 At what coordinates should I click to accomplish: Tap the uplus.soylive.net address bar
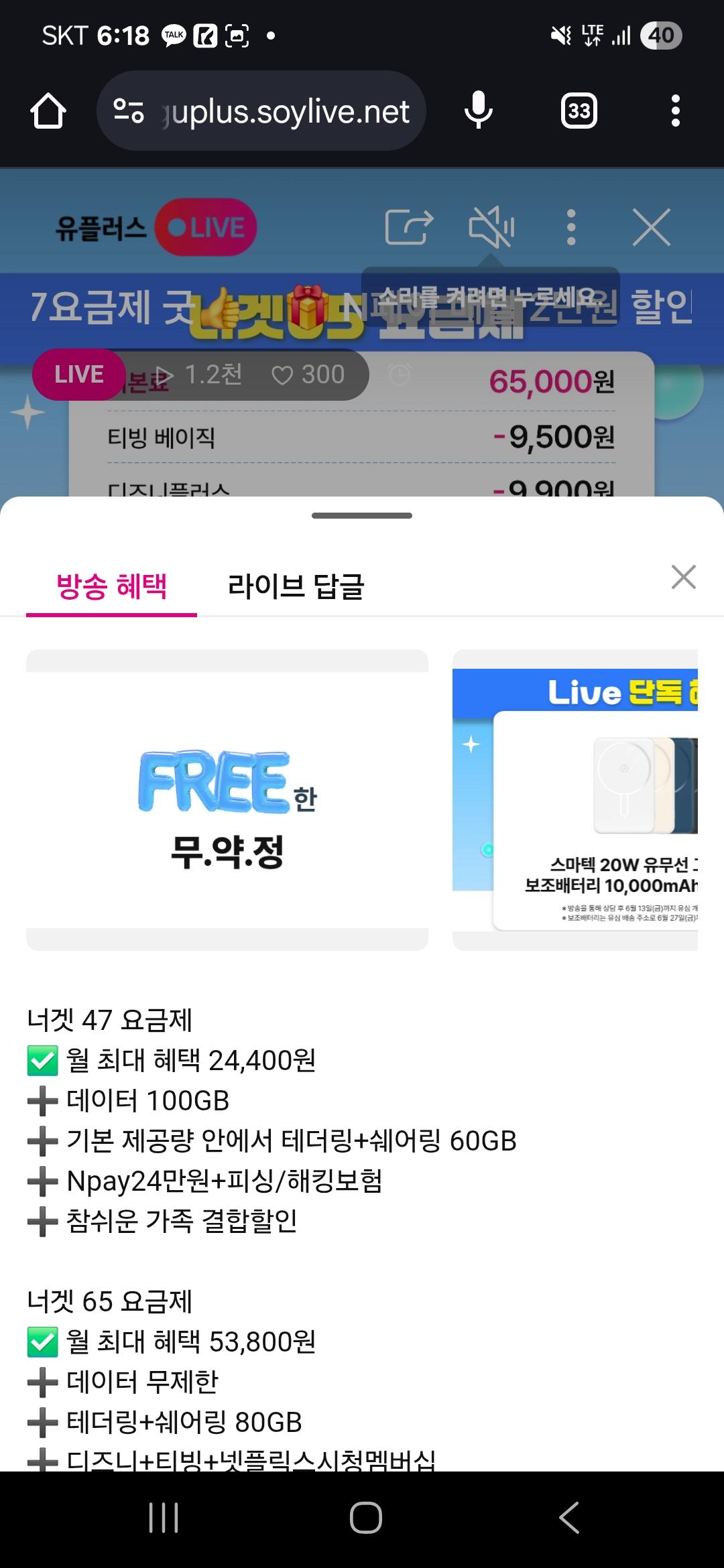click(x=261, y=111)
